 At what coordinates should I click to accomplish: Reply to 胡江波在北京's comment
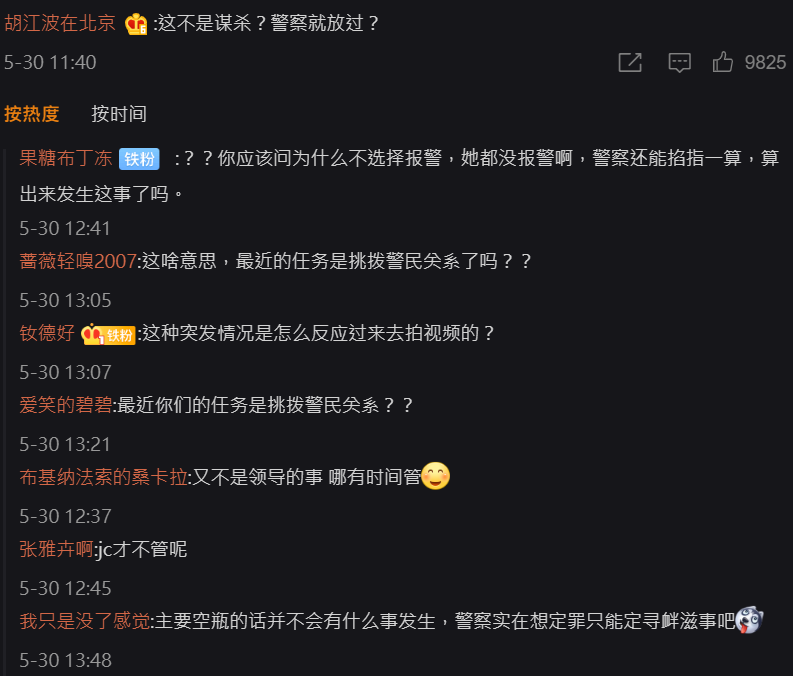pyautogui.click(x=680, y=63)
